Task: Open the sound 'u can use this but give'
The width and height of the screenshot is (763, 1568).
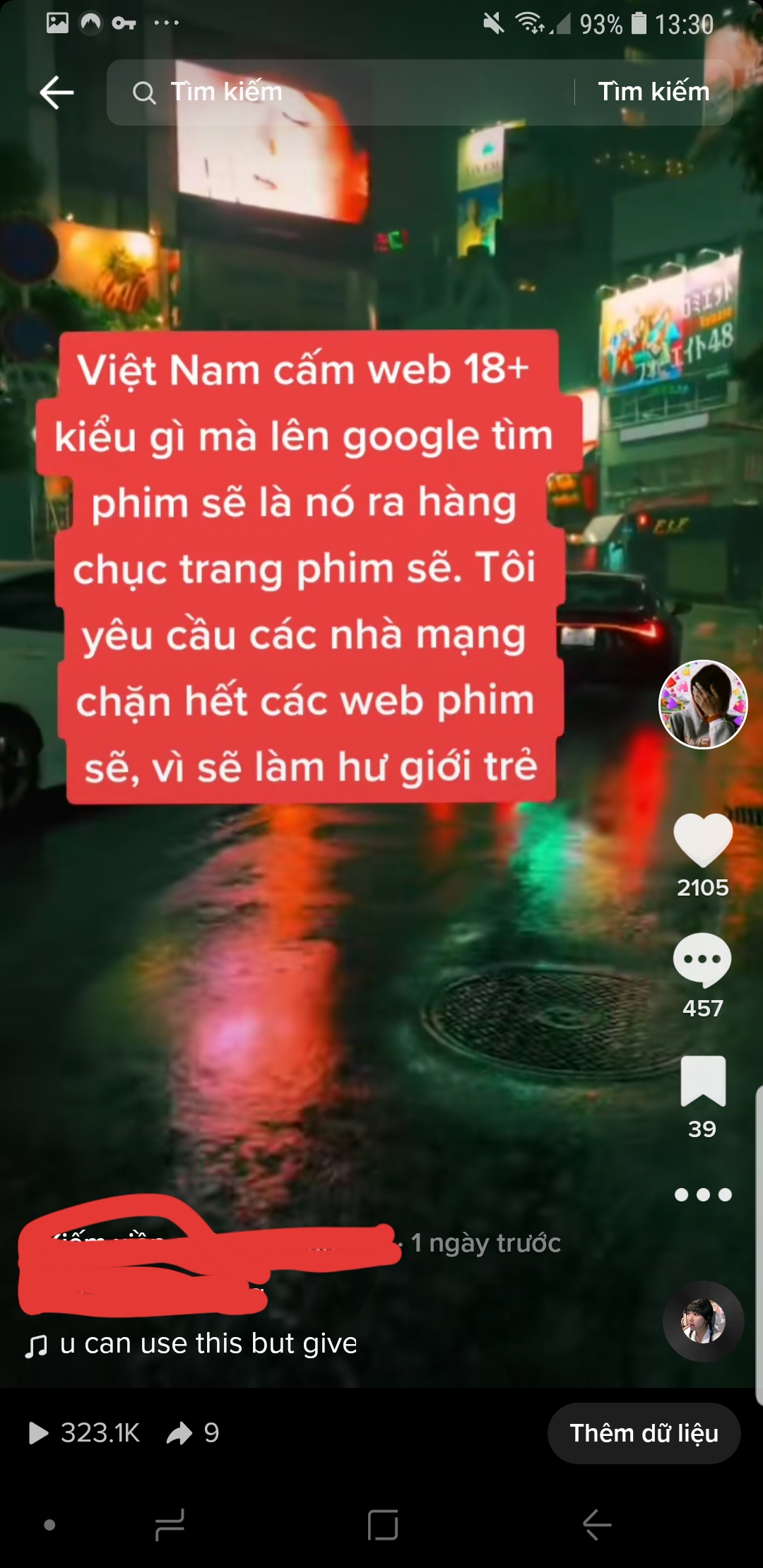Action: click(x=208, y=1343)
